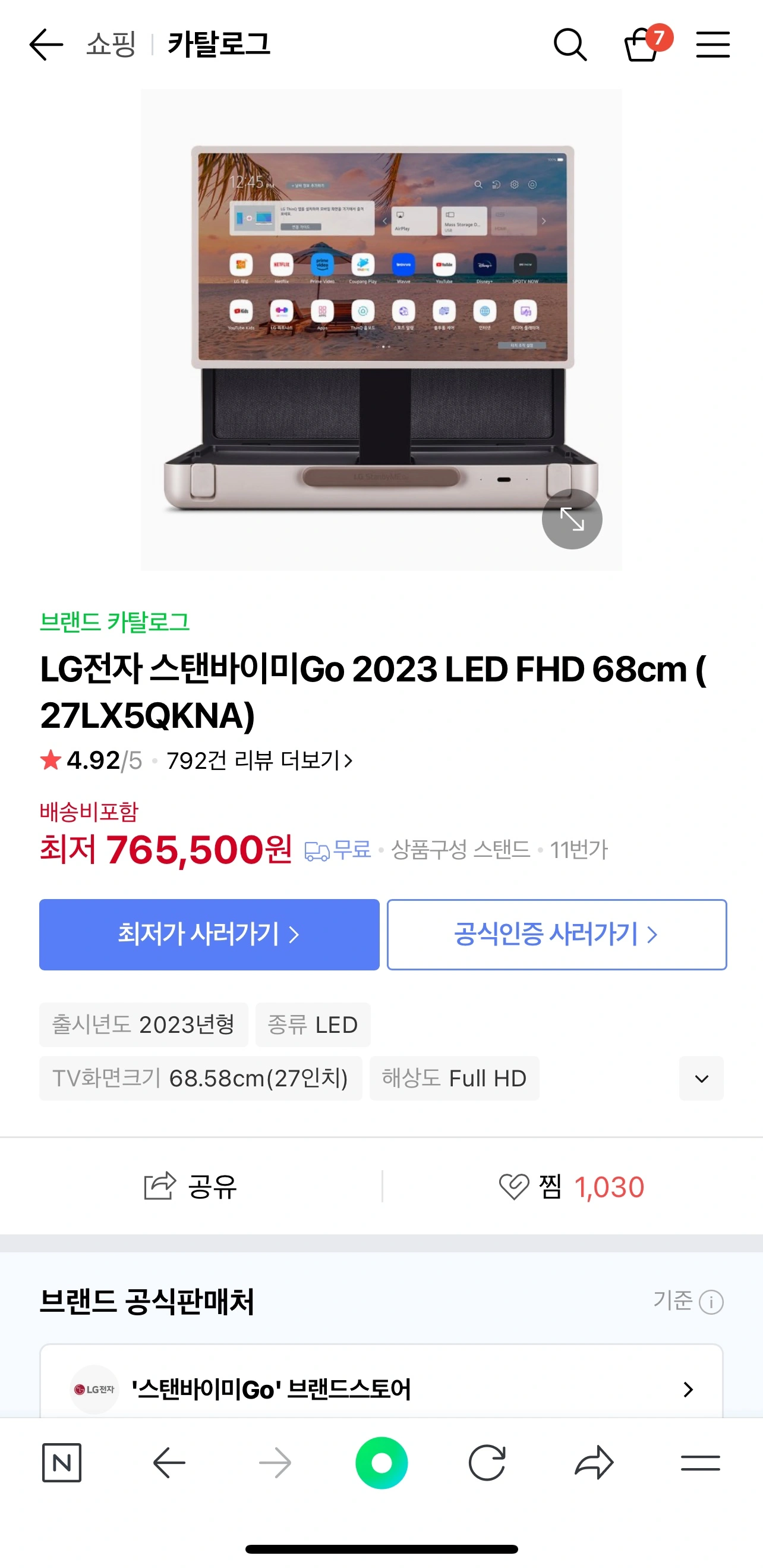Share page from browser toolbar
Image resolution: width=763 pixels, height=1568 pixels.
594,1462
